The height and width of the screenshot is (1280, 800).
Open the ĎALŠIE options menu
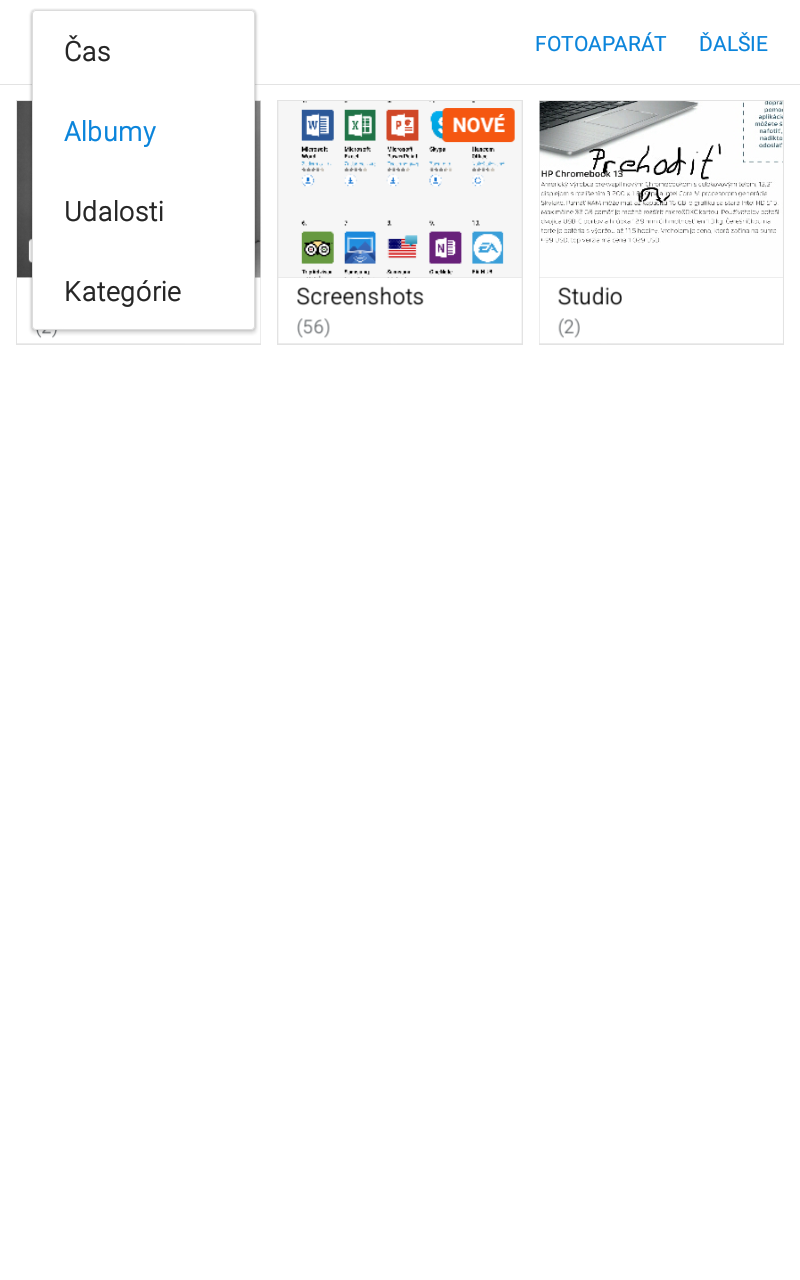pyautogui.click(x=733, y=44)
